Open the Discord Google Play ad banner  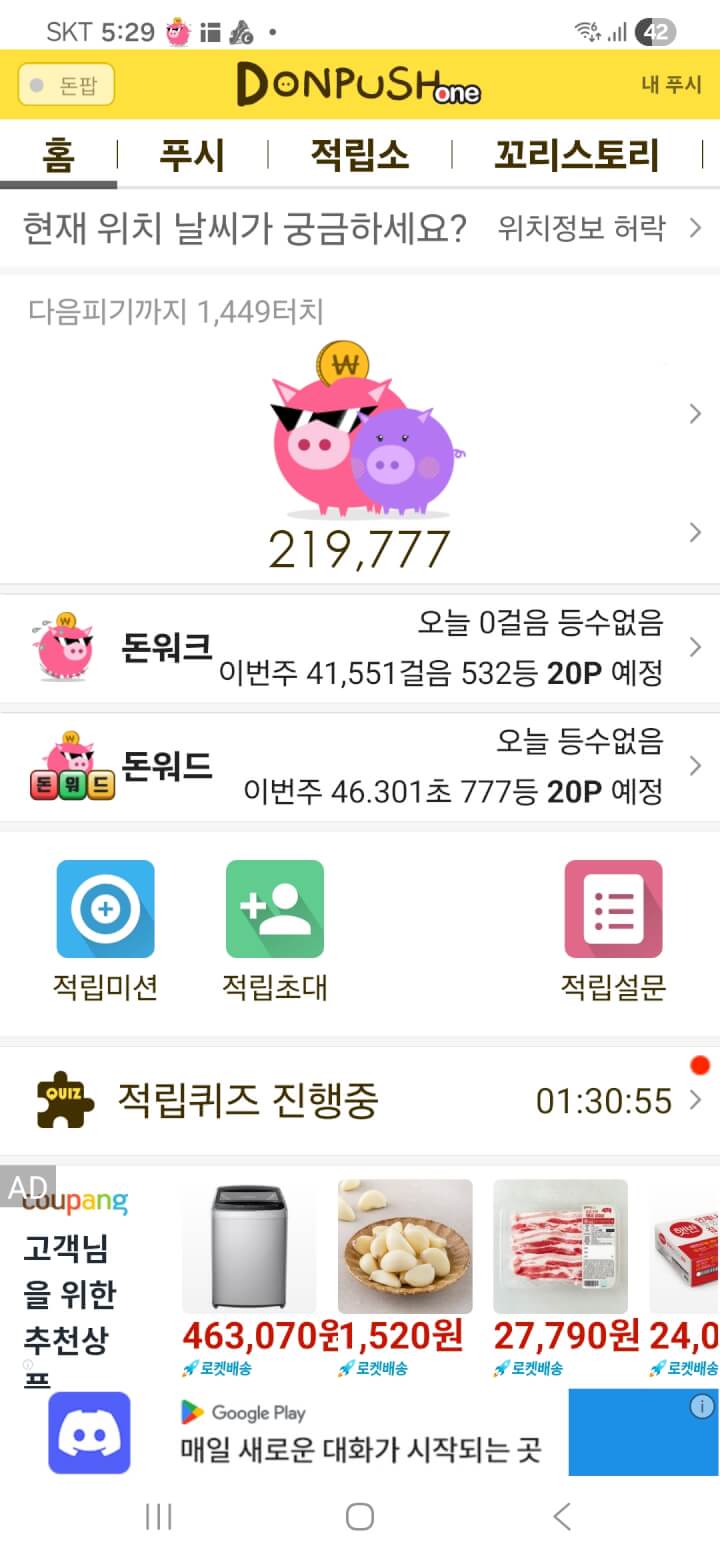point(360,1432)
